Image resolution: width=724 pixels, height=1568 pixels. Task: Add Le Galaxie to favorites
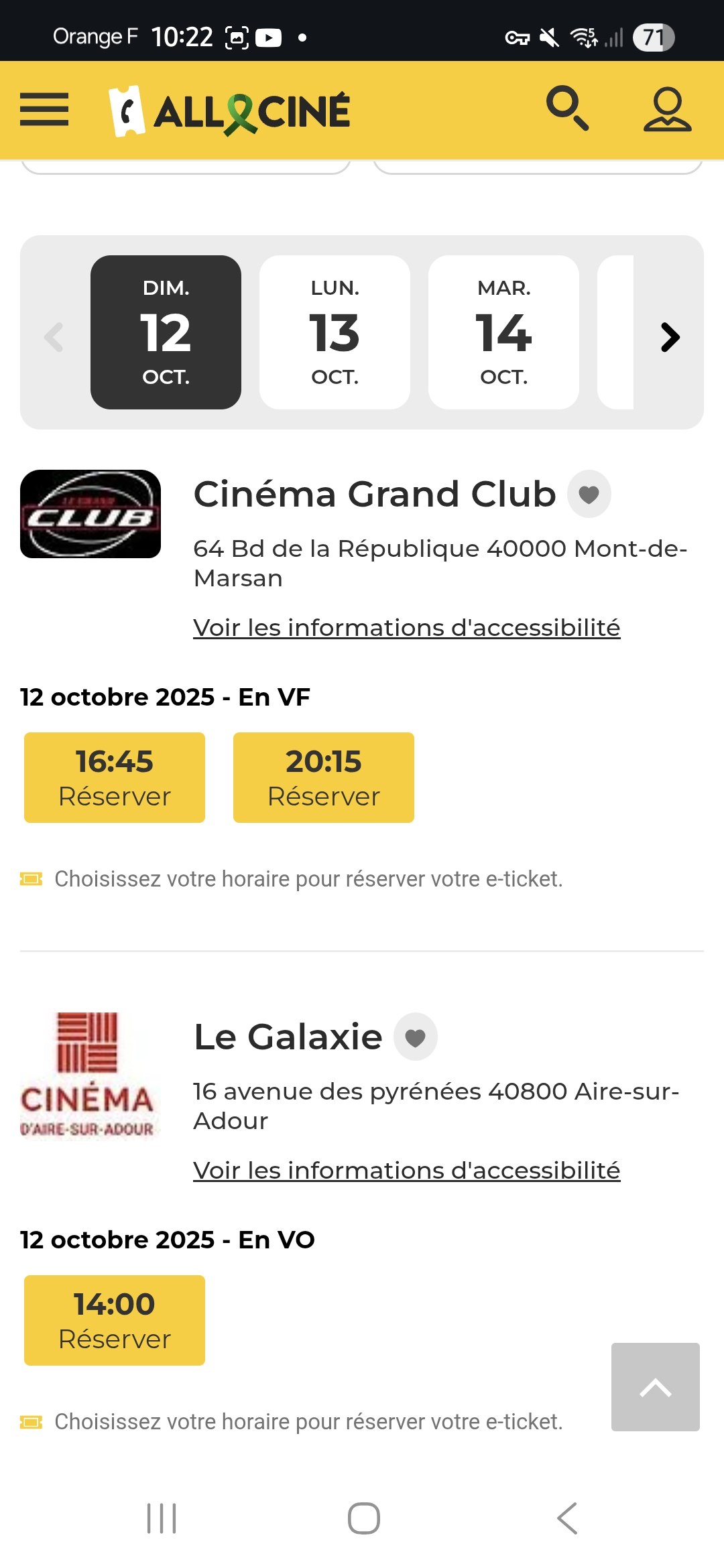pos(415,1037)
